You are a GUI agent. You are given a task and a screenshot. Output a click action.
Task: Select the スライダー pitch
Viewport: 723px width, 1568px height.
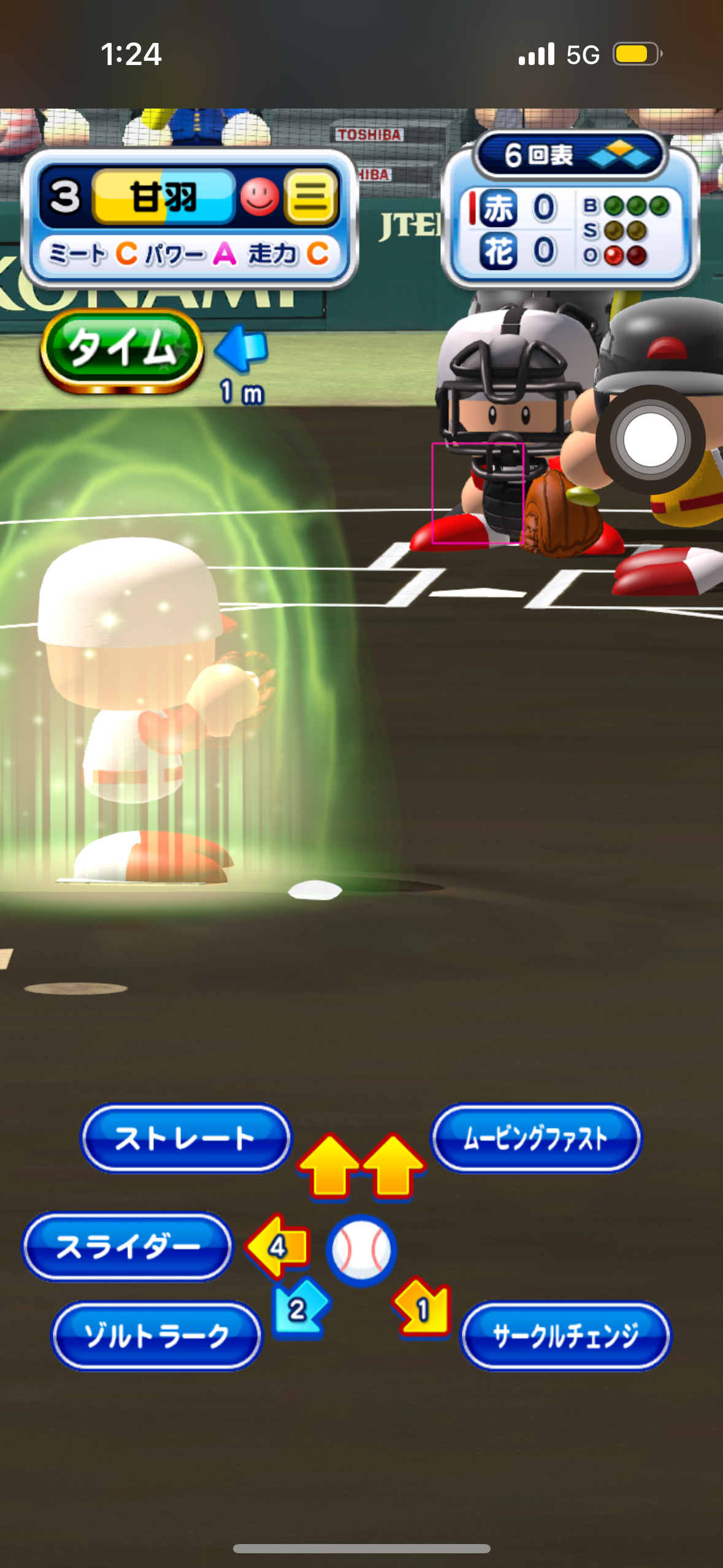pos(128,1247)
